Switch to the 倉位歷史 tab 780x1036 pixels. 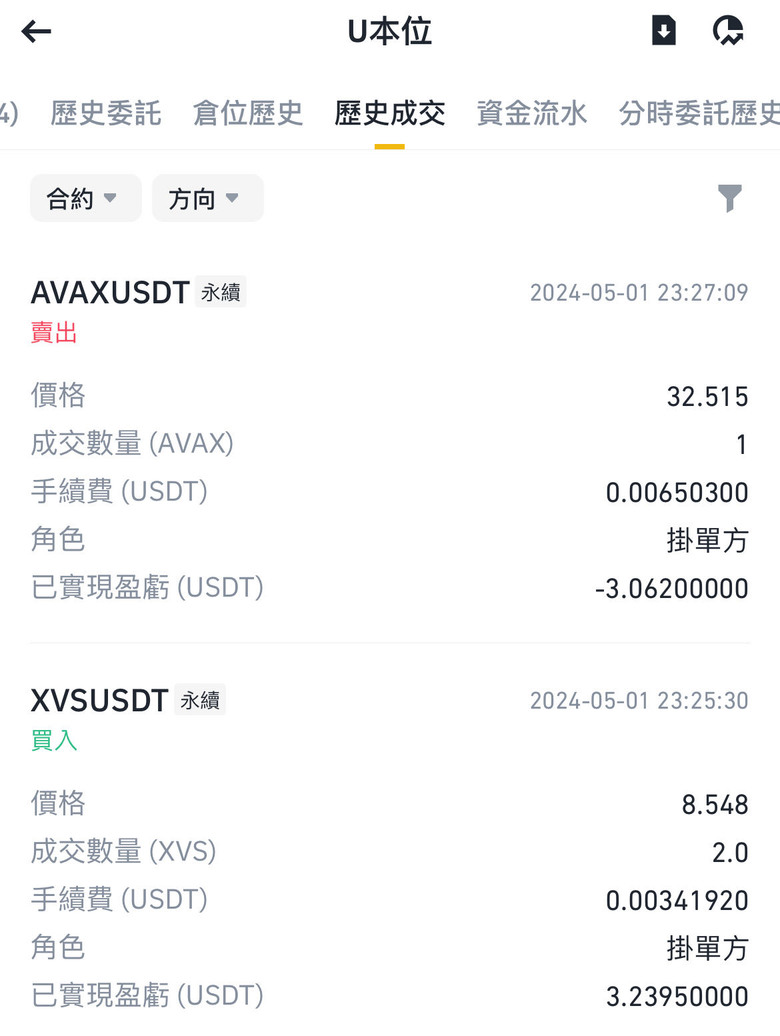pyautogui.click(x=248, y=113)
